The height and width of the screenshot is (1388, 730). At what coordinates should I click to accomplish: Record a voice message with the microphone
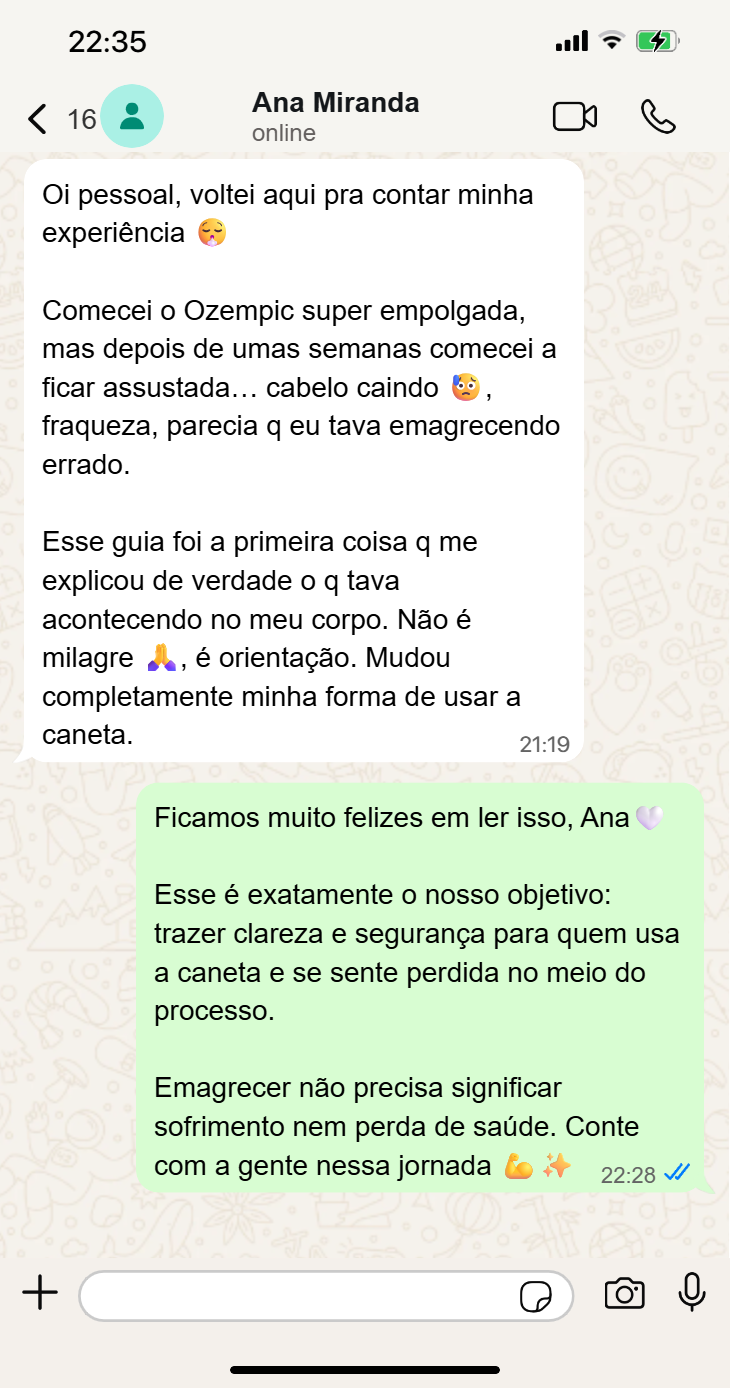[x=691, y=1293]
